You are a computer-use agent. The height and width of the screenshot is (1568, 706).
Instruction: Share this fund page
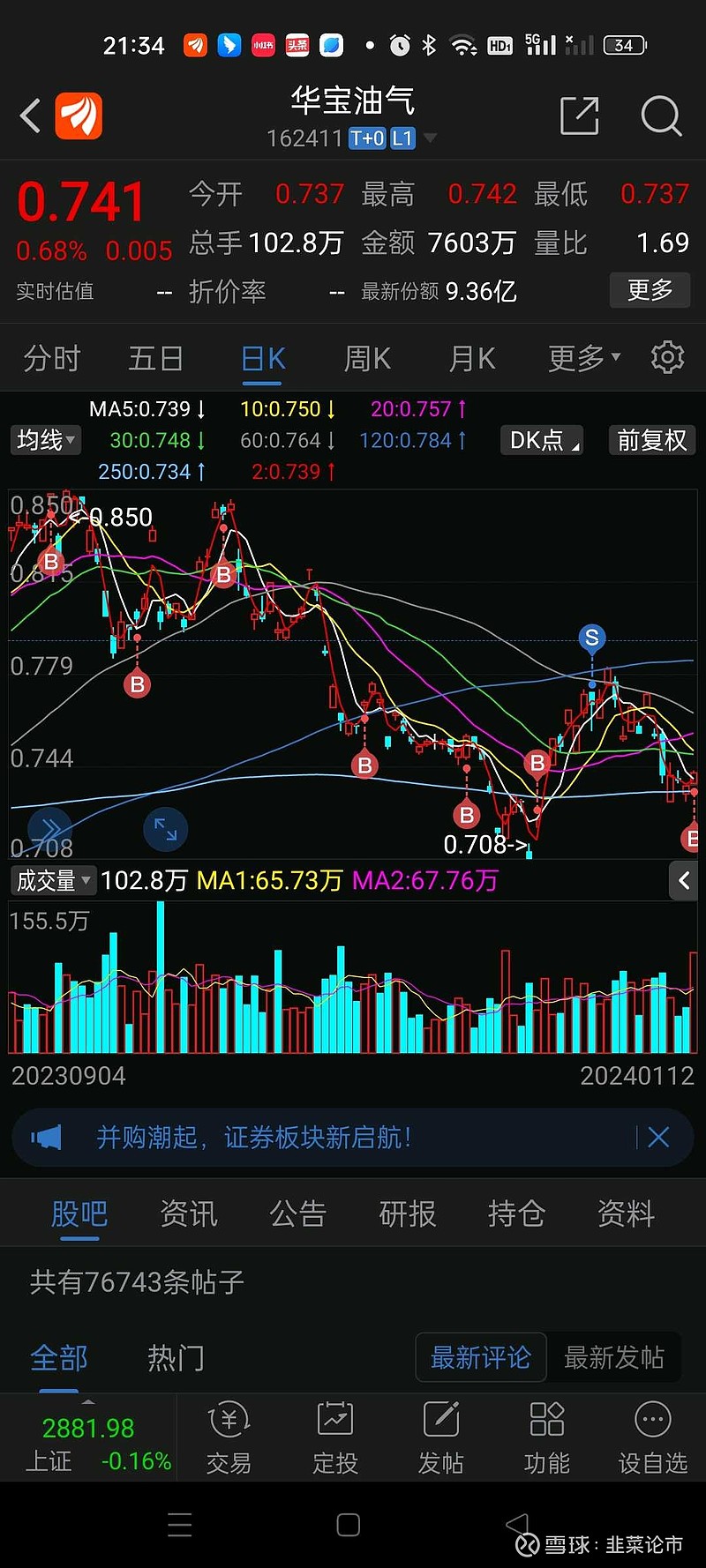click(x=580, y=116)
